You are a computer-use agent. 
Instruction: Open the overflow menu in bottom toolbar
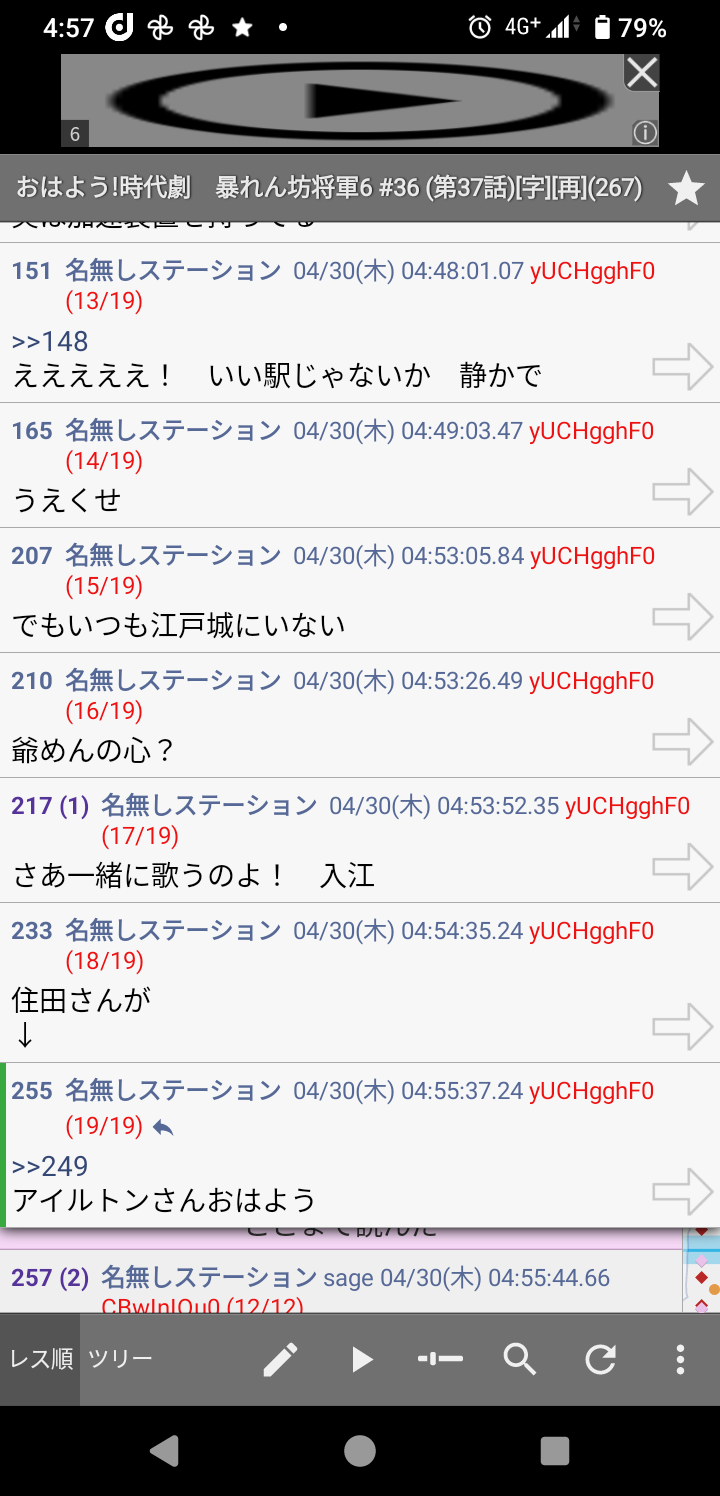[680, 1359]
